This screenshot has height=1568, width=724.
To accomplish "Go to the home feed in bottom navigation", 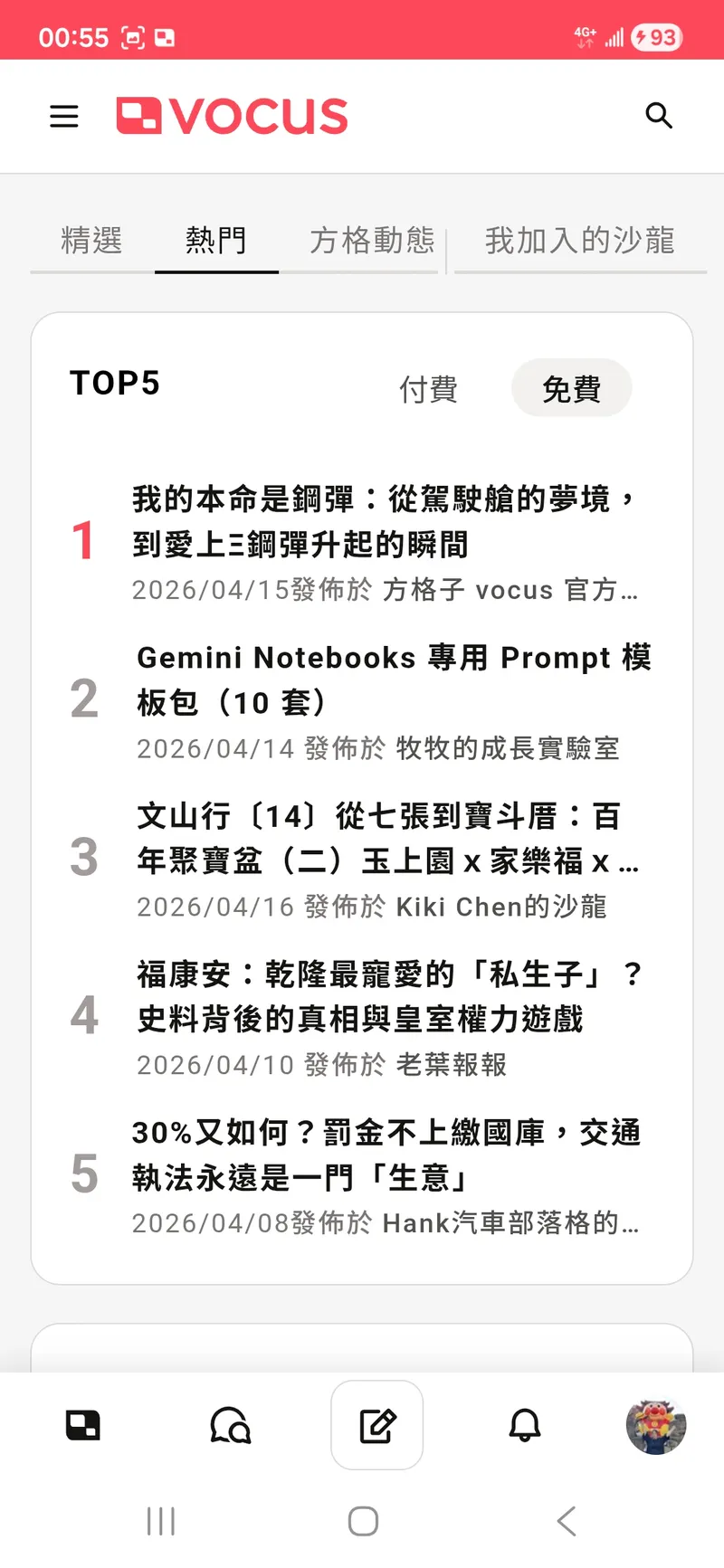I will (x=83, y=1425).
